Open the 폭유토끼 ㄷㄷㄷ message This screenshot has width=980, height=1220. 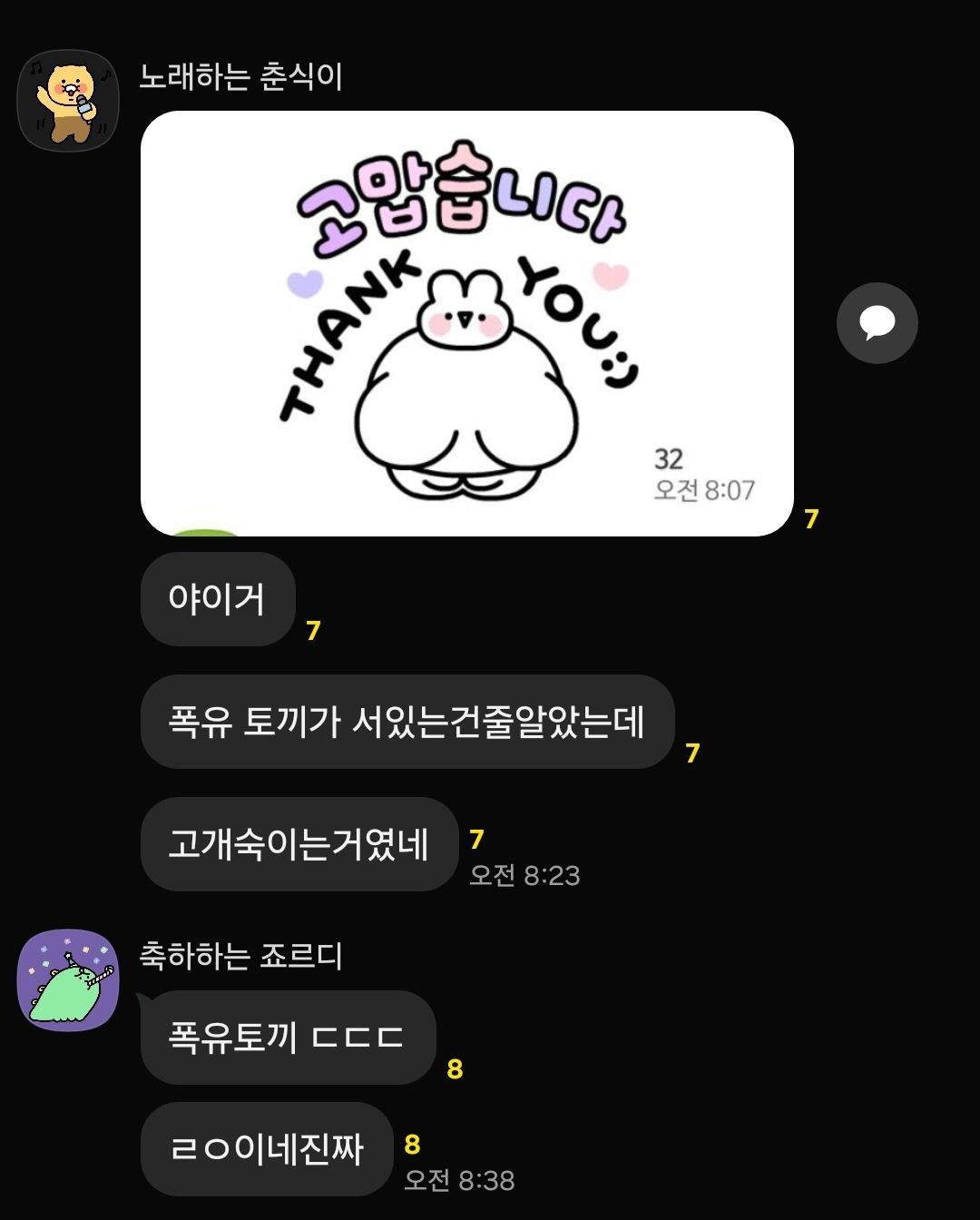pos(288,1038)
